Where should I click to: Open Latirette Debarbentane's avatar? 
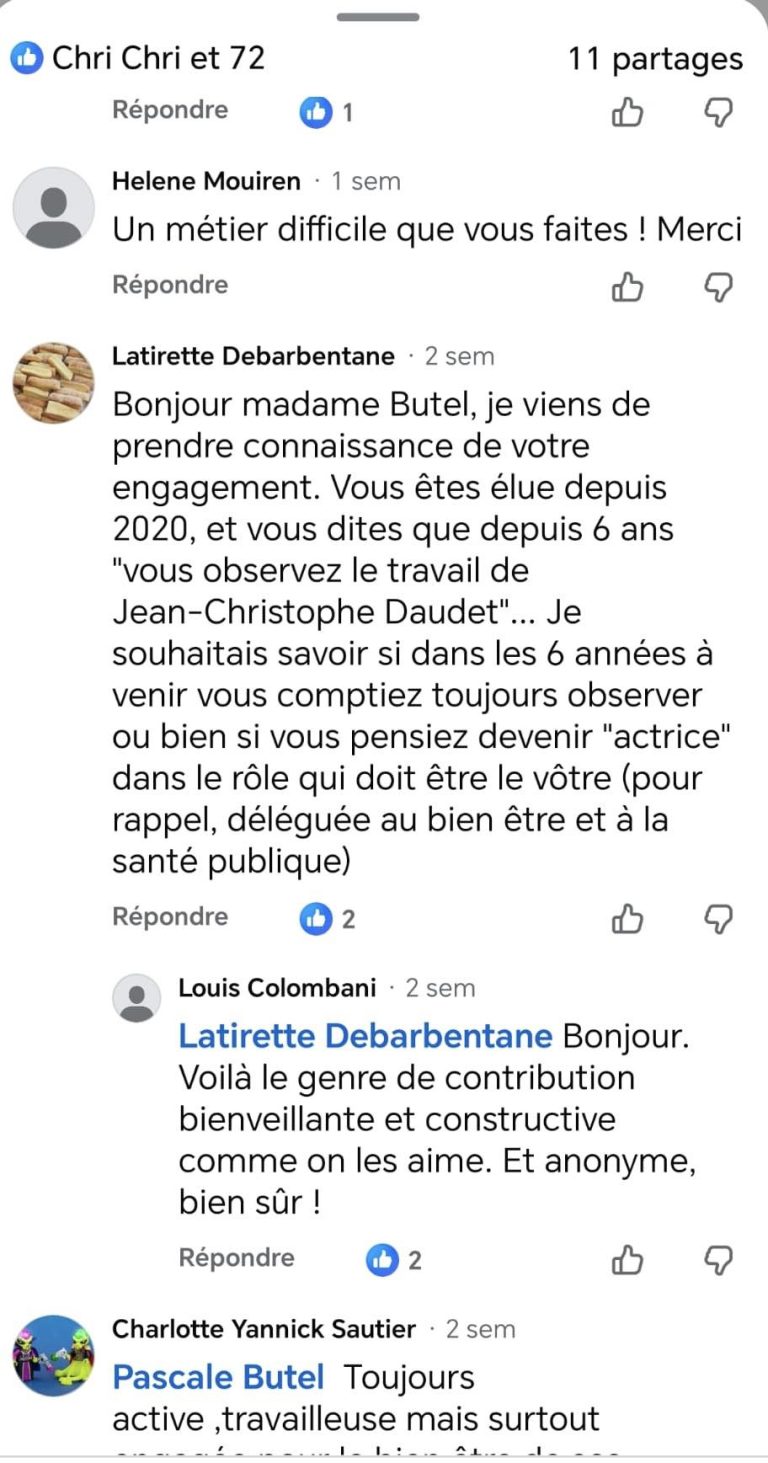pyautogui.click(x=53, y=383)
